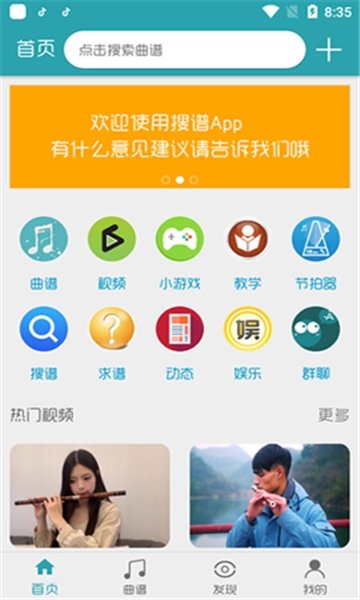Select the 首页 home tab

tap(45, 576)
